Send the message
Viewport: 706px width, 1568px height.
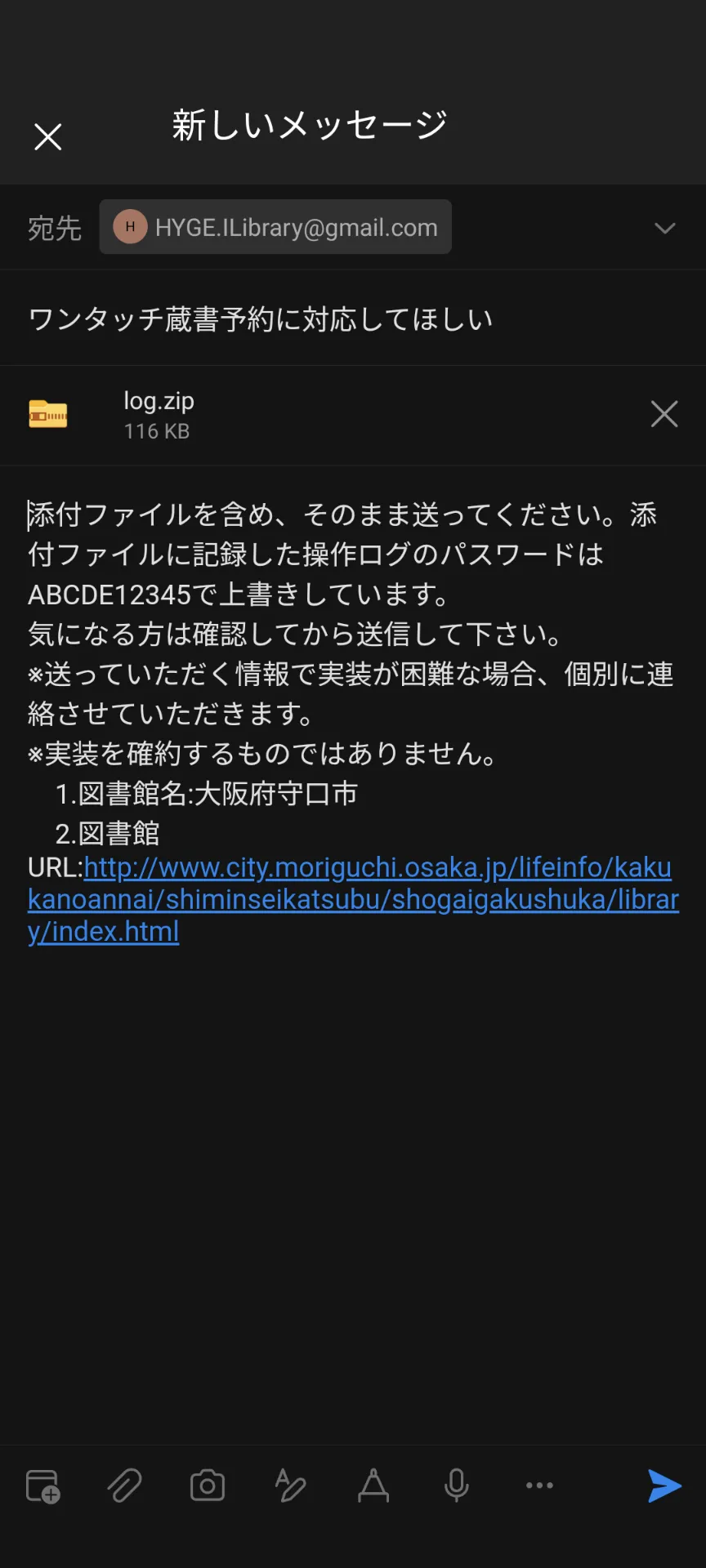click(x=664, y=1486)
